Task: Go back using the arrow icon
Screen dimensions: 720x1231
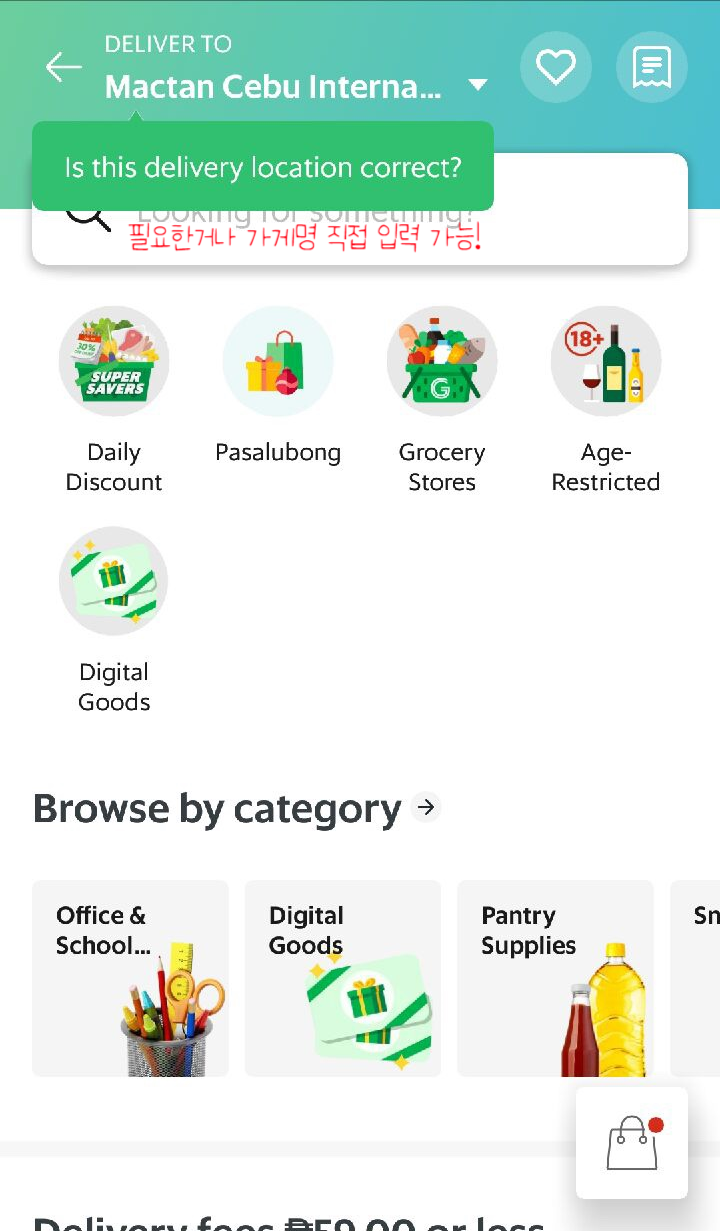Action: tap(64, 67)
